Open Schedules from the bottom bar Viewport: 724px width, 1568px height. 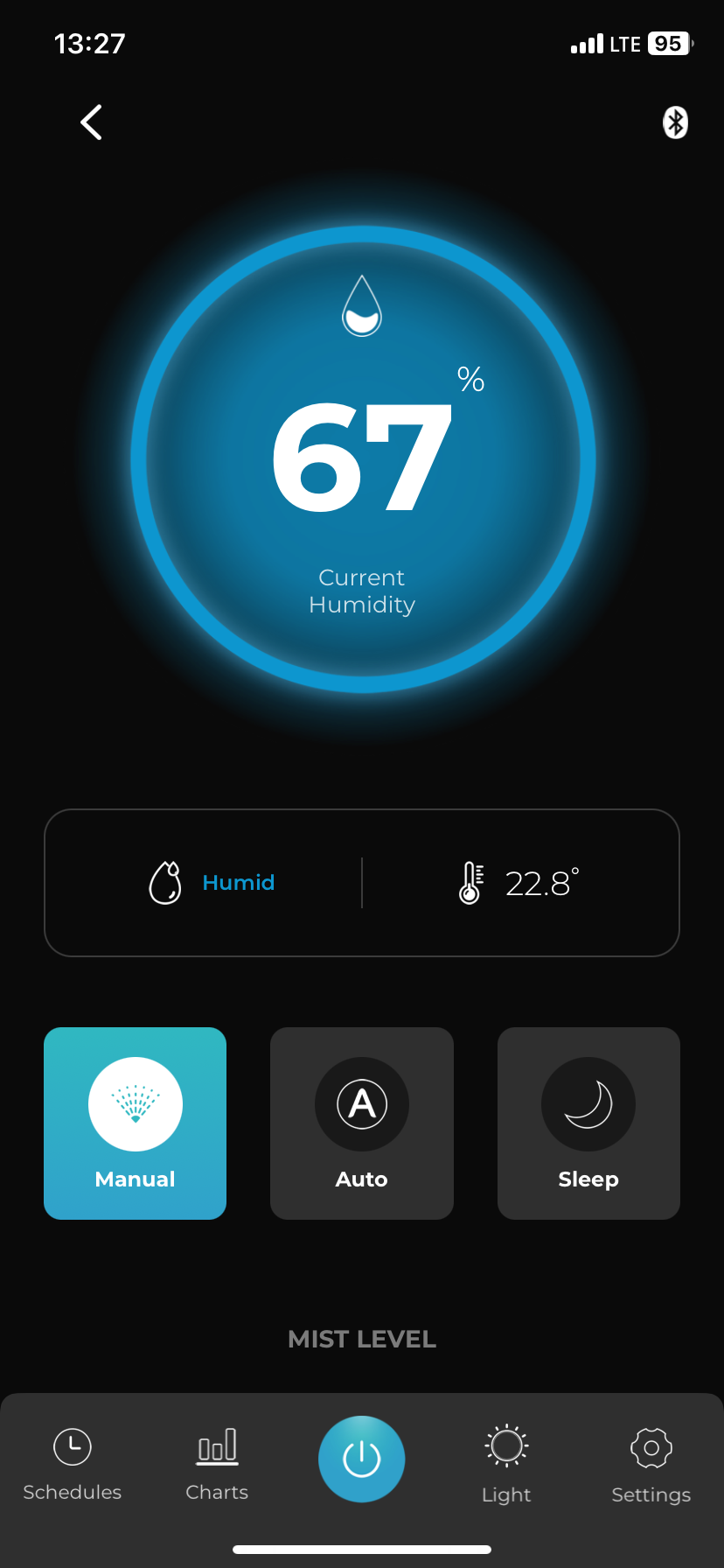(x=72, y=1461)
